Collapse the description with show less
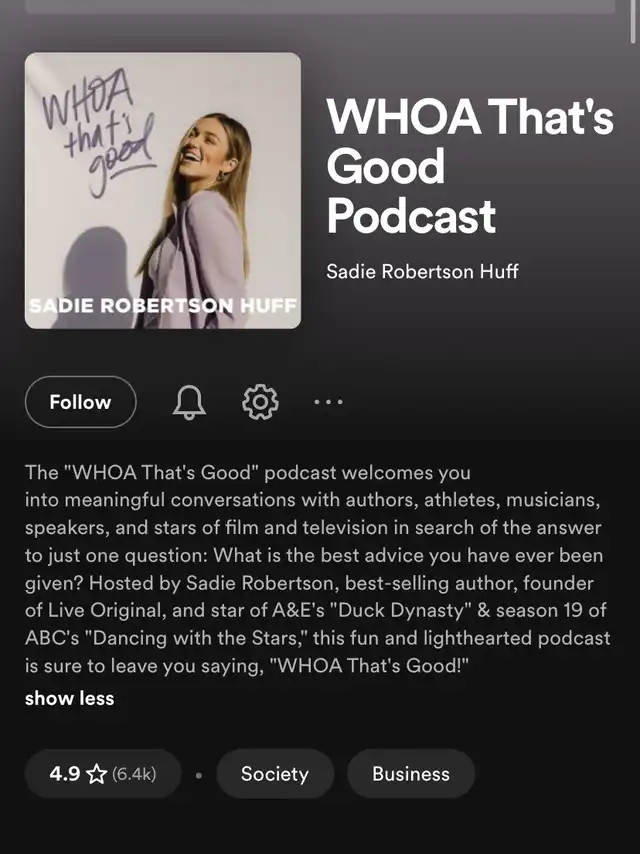The width and height of the screenshot is (640, 854). 69,699
